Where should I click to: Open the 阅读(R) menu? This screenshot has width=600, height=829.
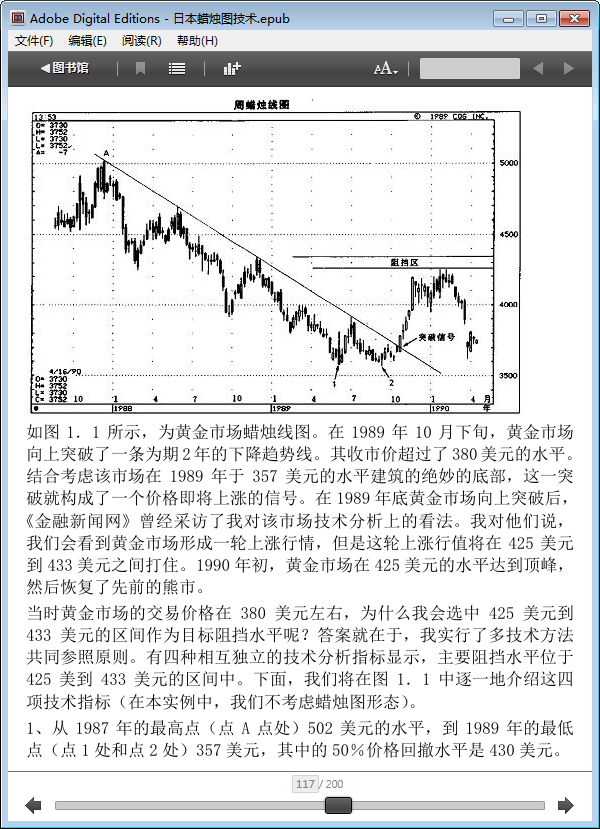141,41
